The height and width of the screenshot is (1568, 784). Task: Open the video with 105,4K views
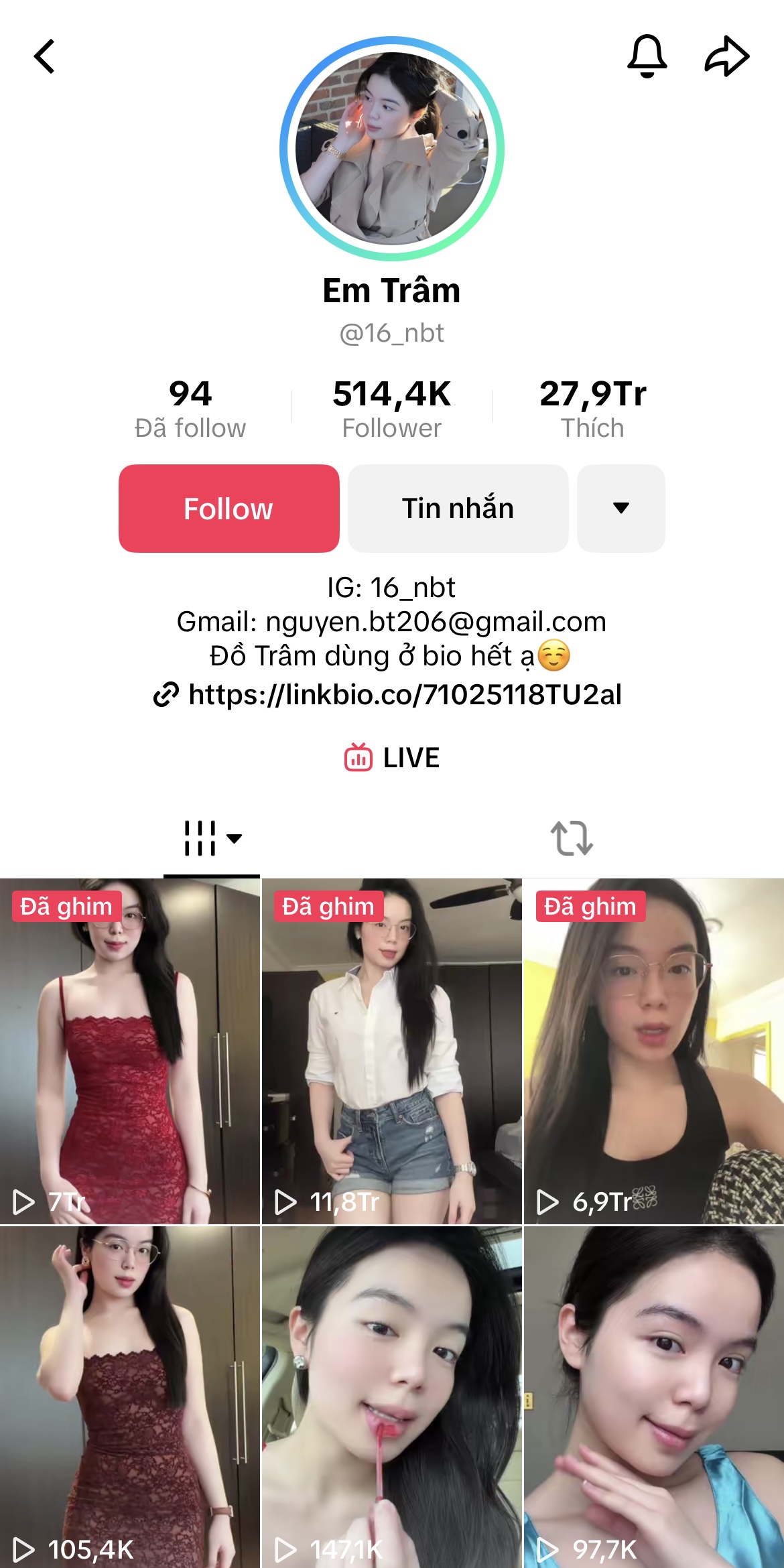pos(130,1397)
